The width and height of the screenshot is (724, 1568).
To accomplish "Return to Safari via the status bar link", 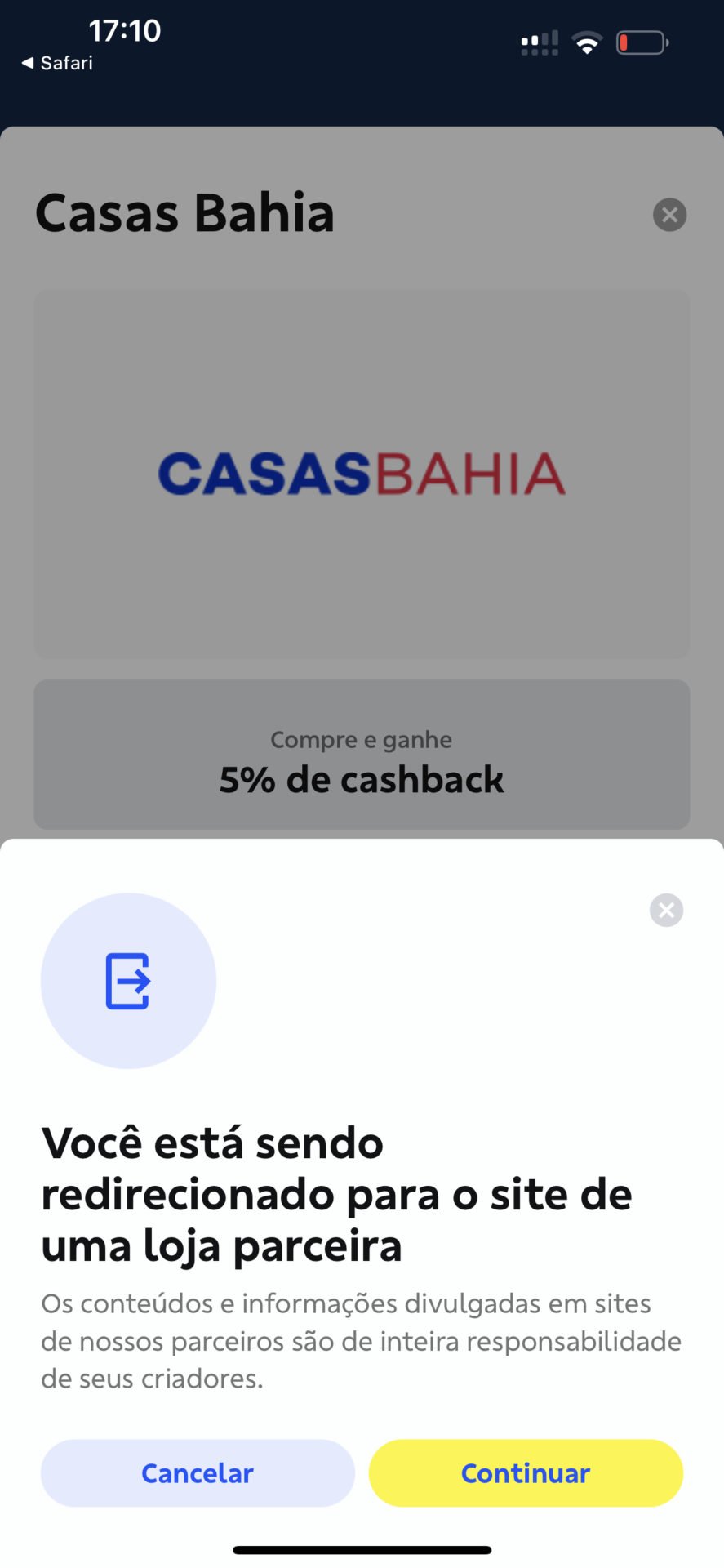I will 57,63.
